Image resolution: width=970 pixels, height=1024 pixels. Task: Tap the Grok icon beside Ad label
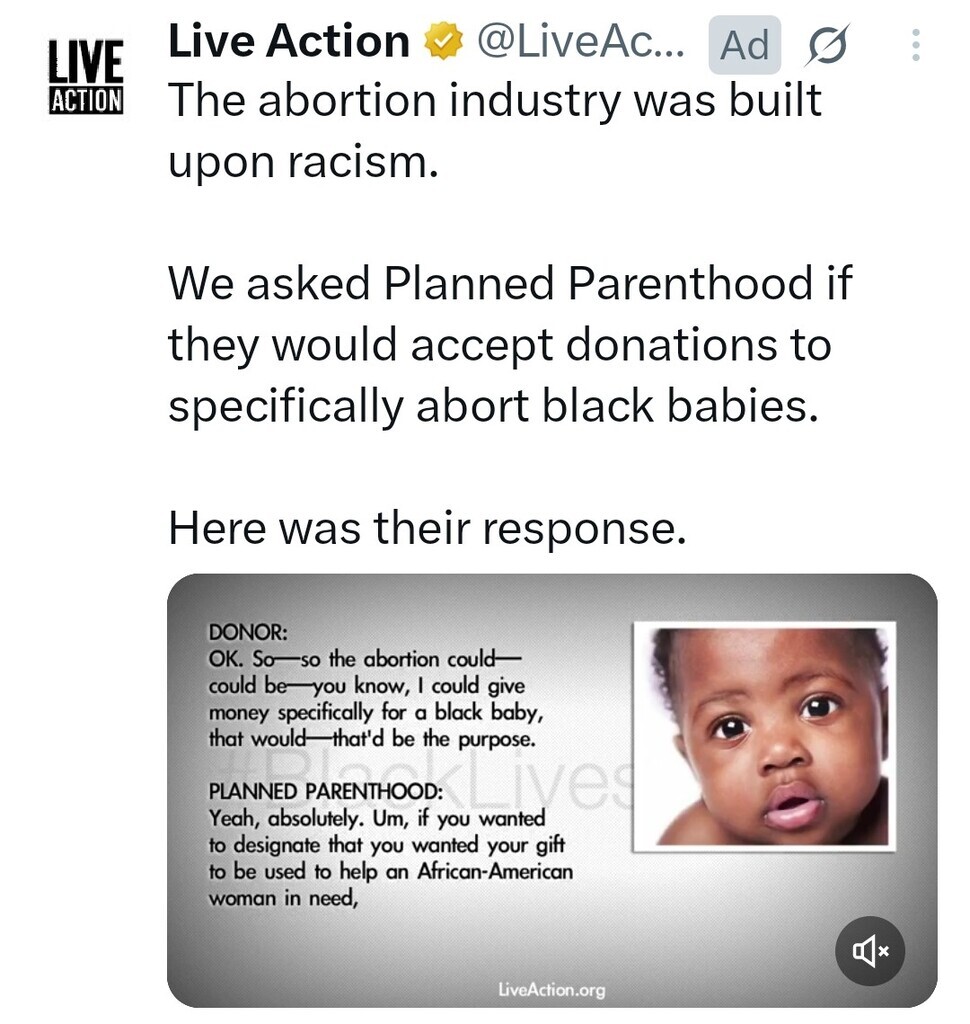coord(825,45)
